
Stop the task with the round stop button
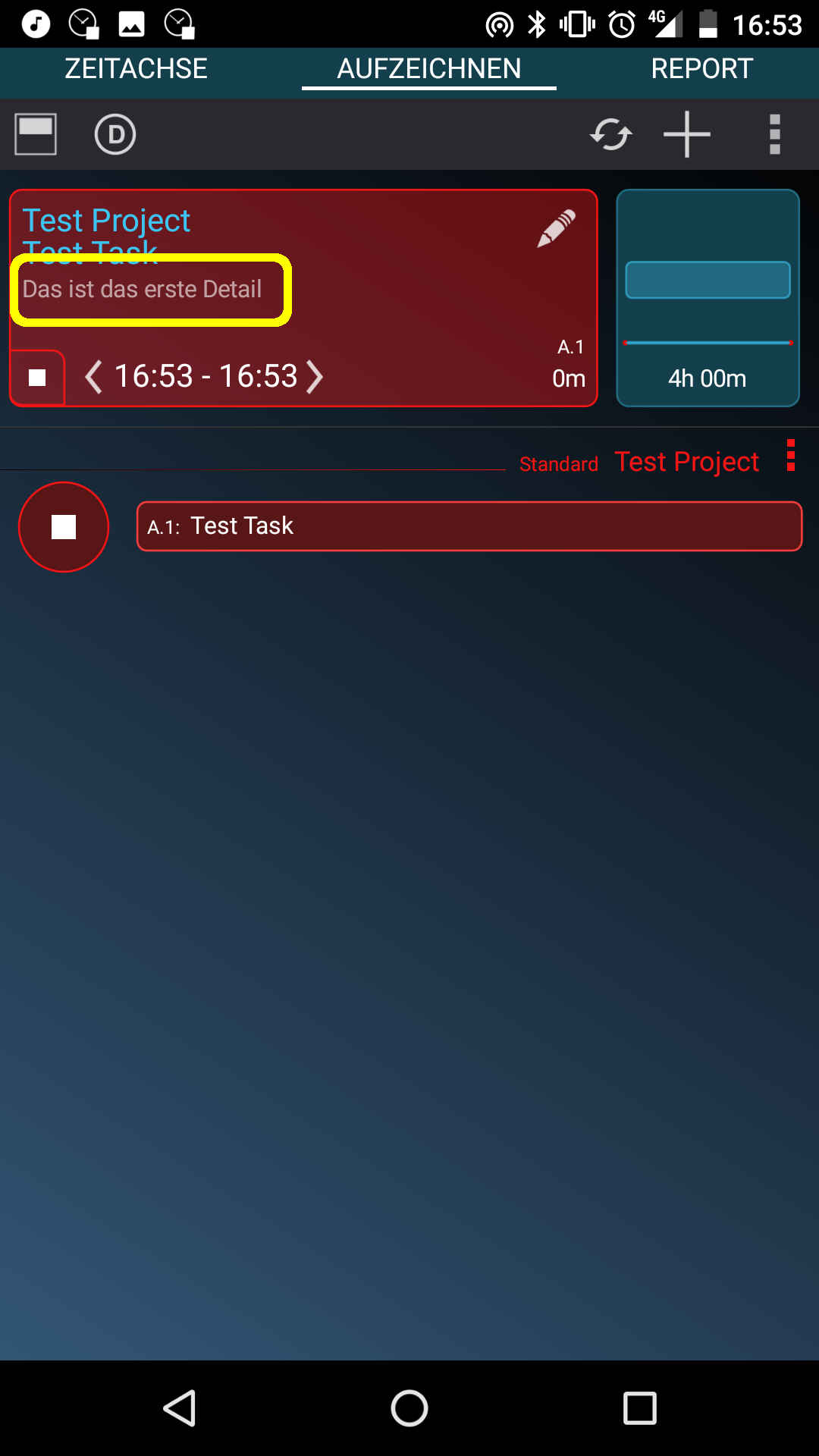[64, 526]
